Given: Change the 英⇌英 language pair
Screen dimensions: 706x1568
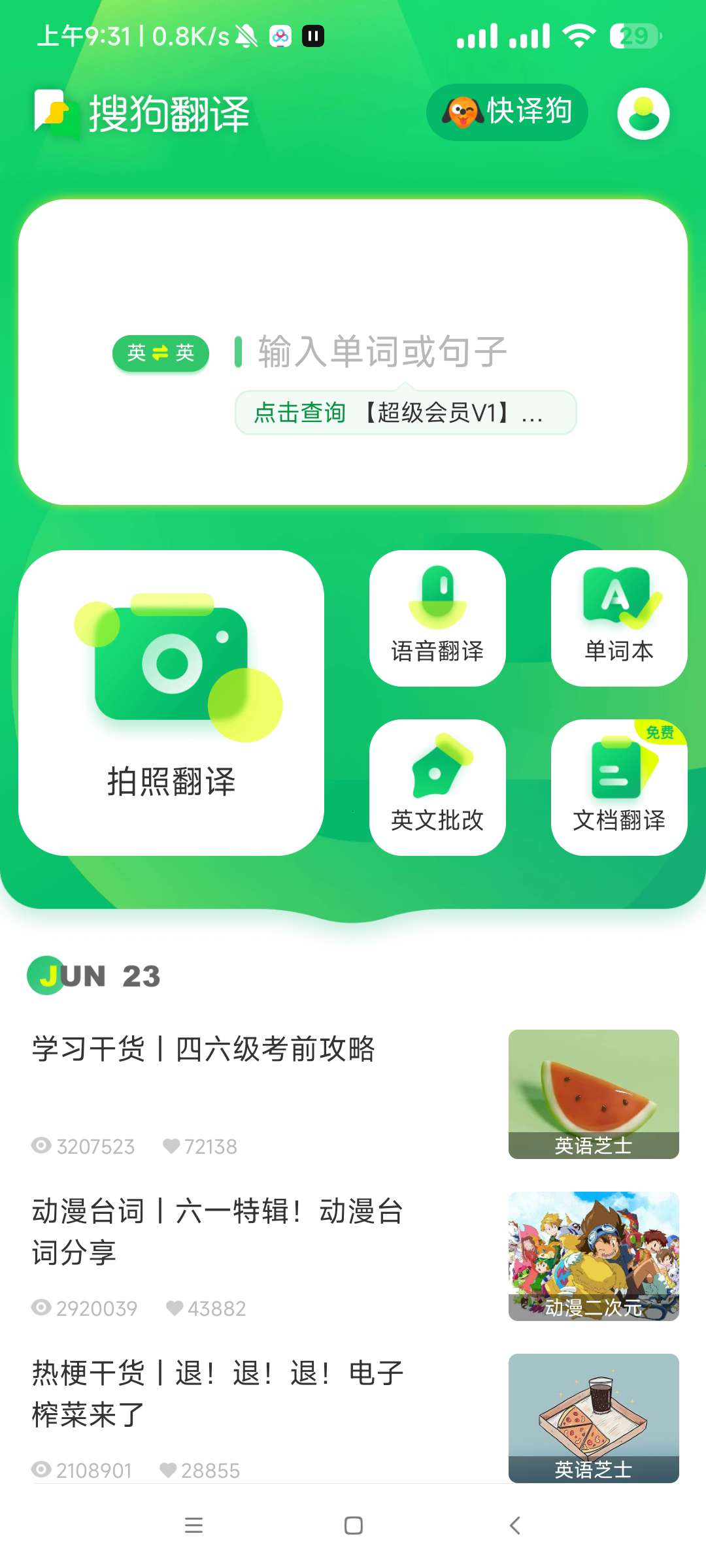Looking at the screenshot, I should coord(161,353).
